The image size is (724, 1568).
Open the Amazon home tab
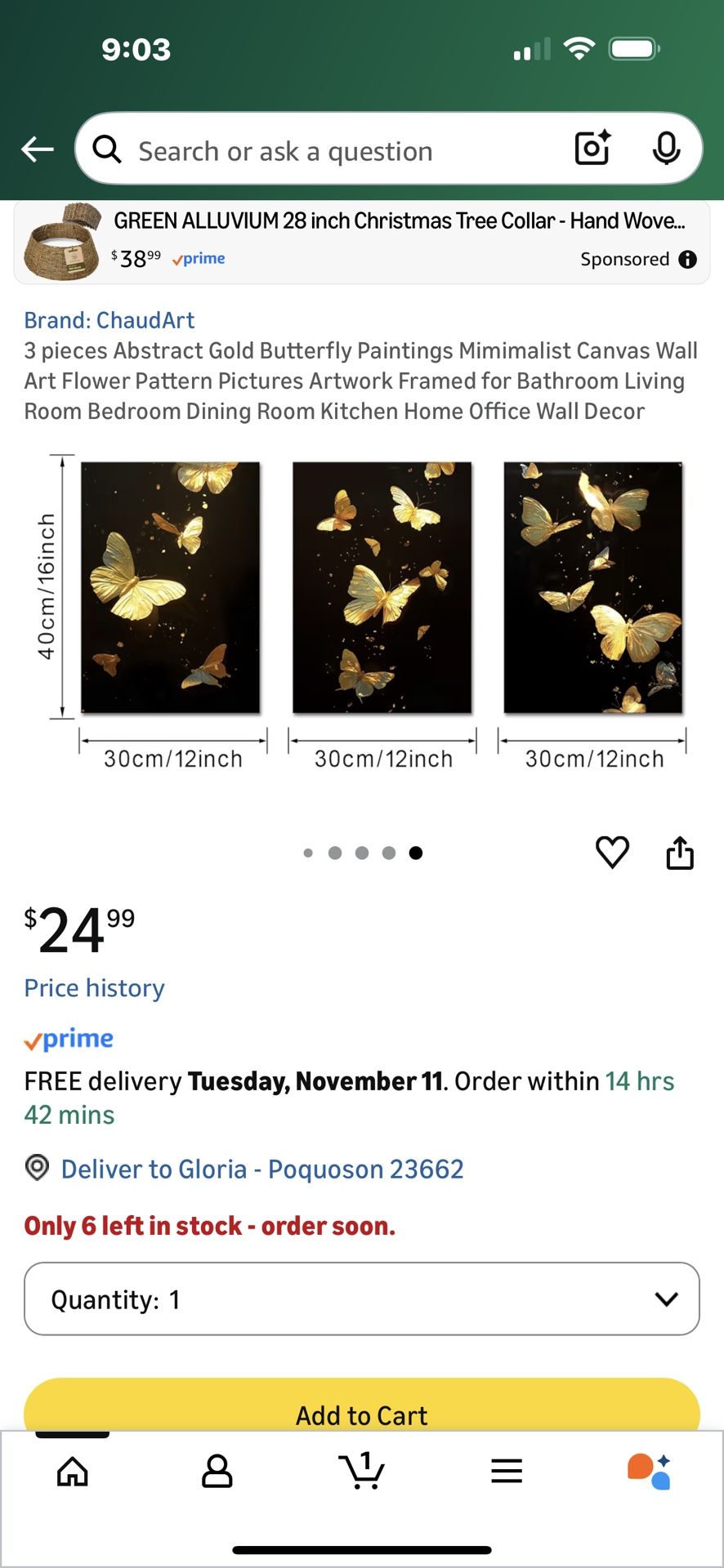tap(72, 1472)
